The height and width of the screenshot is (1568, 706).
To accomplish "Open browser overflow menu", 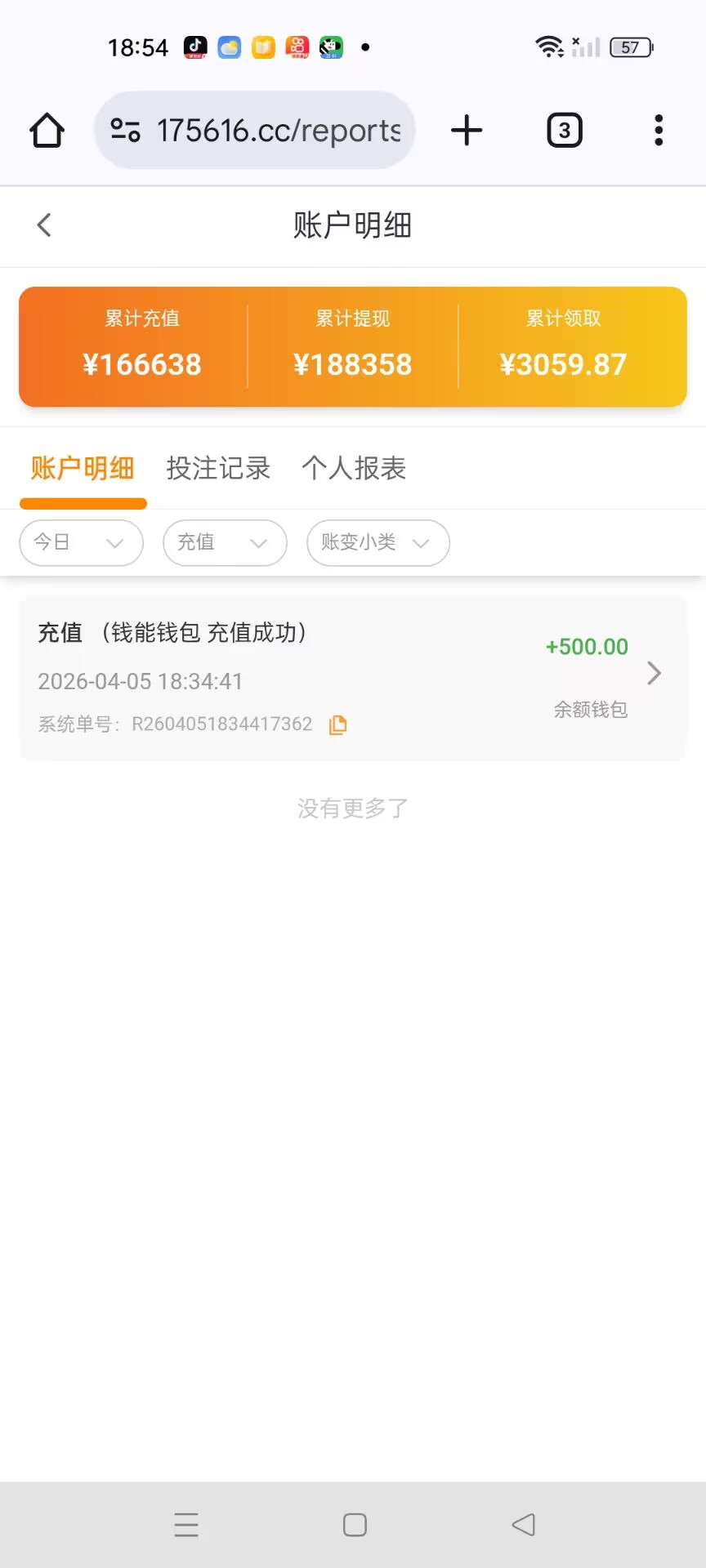I will pos(659,131).
